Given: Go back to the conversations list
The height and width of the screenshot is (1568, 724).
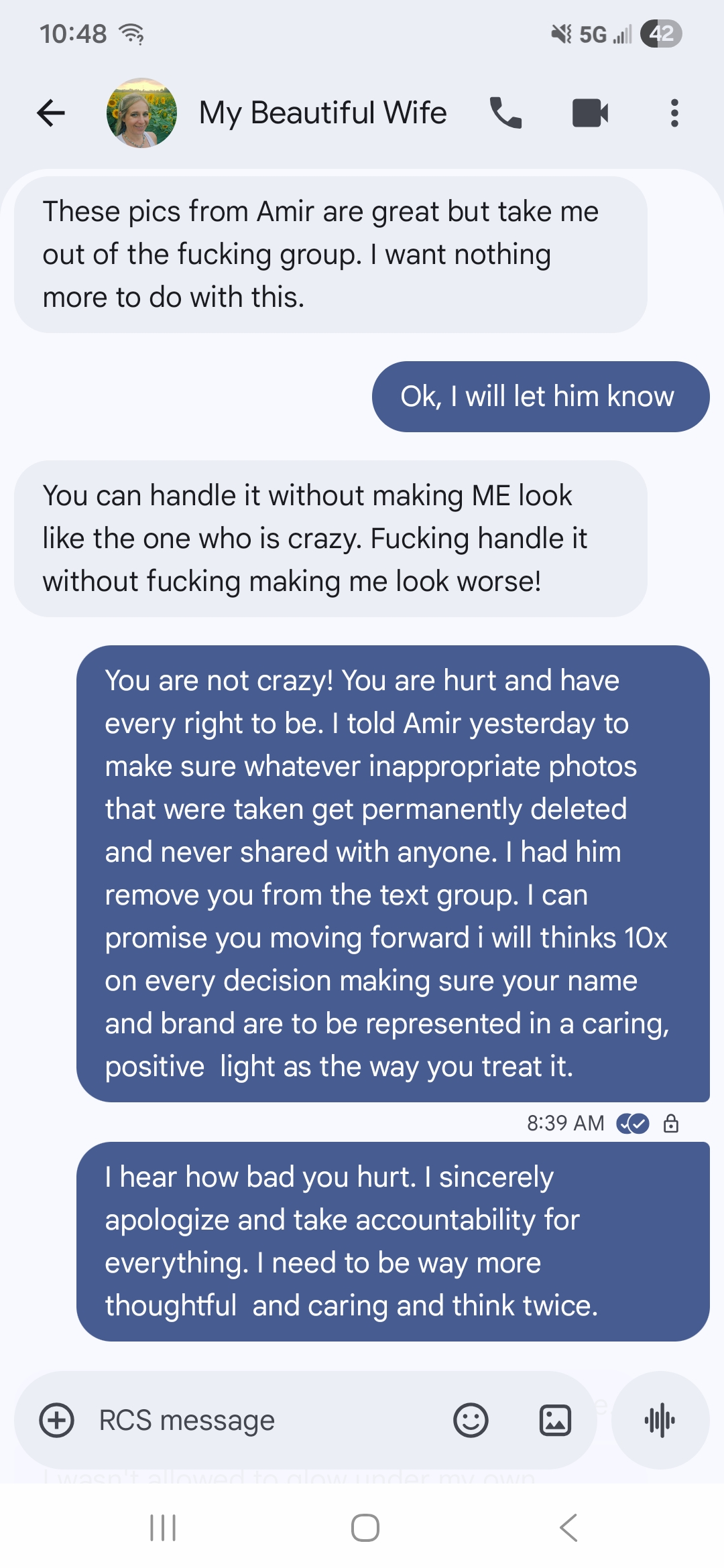Looking at the screenshot, I should pyautogui.click(x=51, y=113).
